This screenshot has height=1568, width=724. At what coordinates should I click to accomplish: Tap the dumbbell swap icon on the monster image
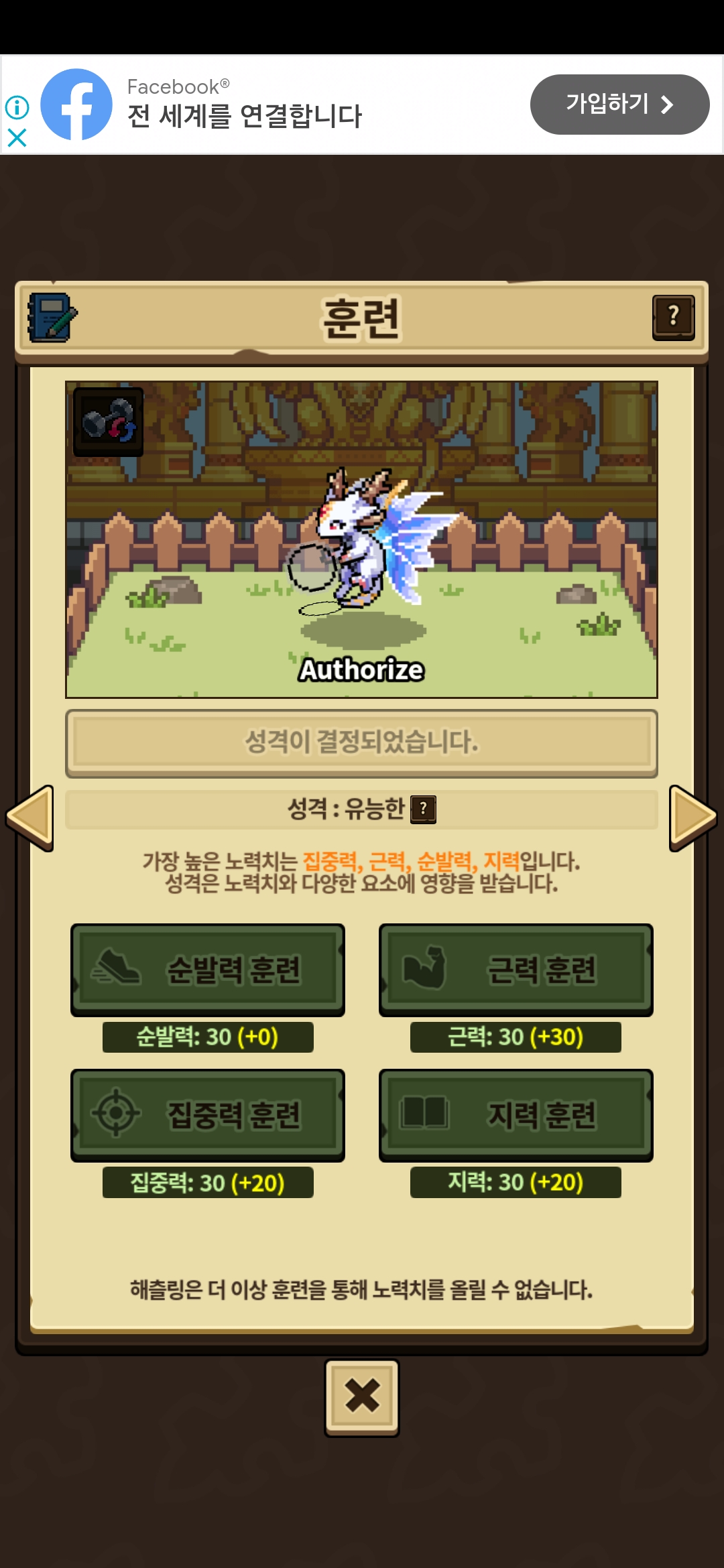point(108,422)
